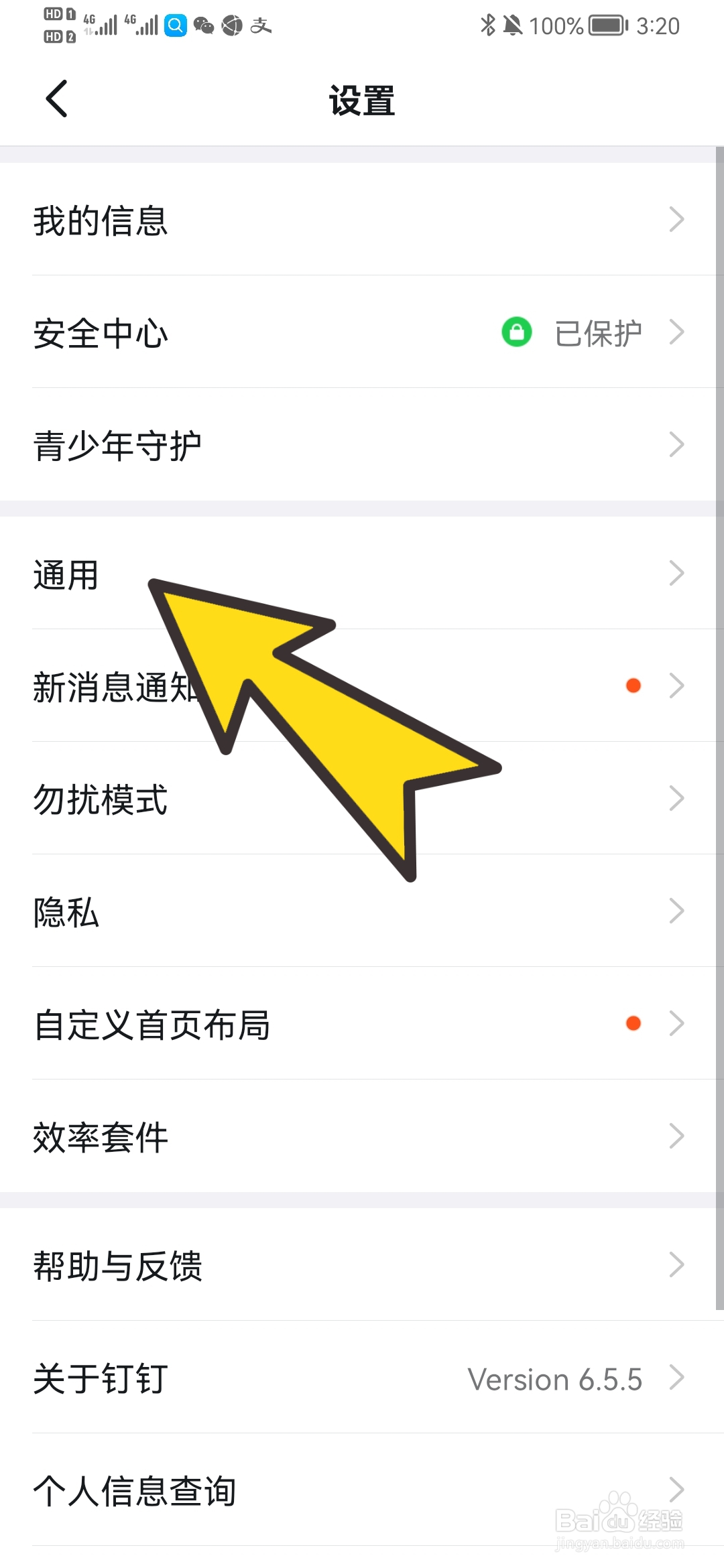This screenshot has width=724, height=1568.
Task: Expand 帮助与反馈 using its chevron
Action: (x=677, y=1264)
